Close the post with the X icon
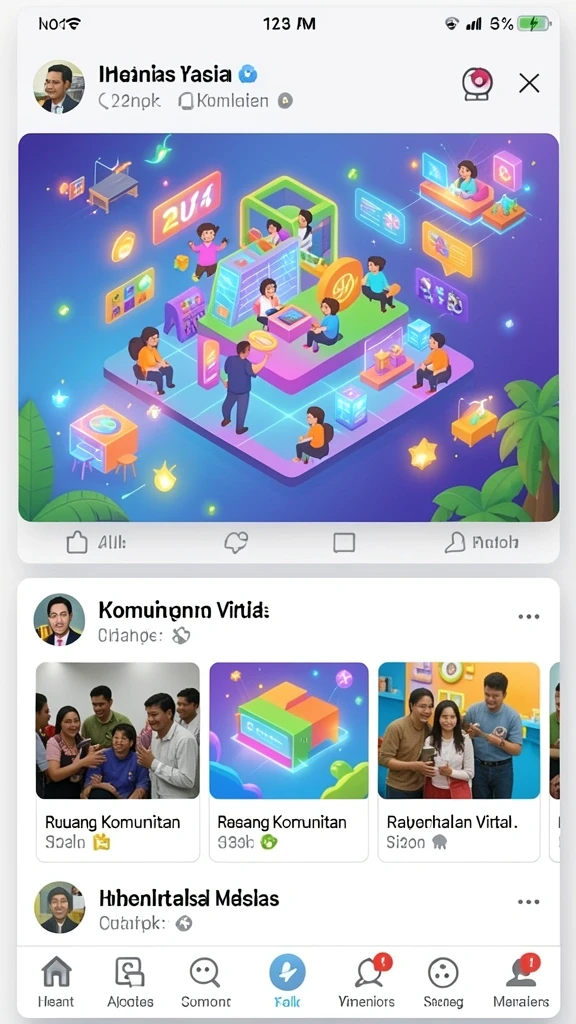The height and width of the screenshot is (1024, 576). tap(528, 83)
